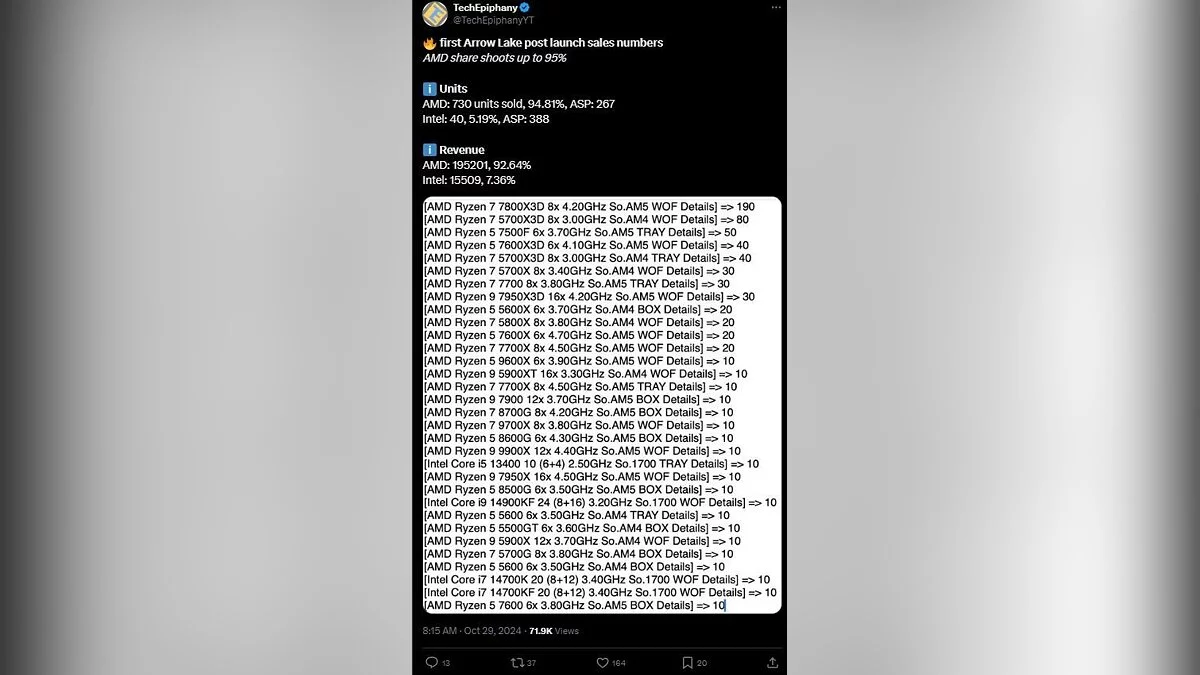The height and width of the screenshot is (675, 1200).
Task: Open the TechEpiphany profile avatar
Action: 434,13
